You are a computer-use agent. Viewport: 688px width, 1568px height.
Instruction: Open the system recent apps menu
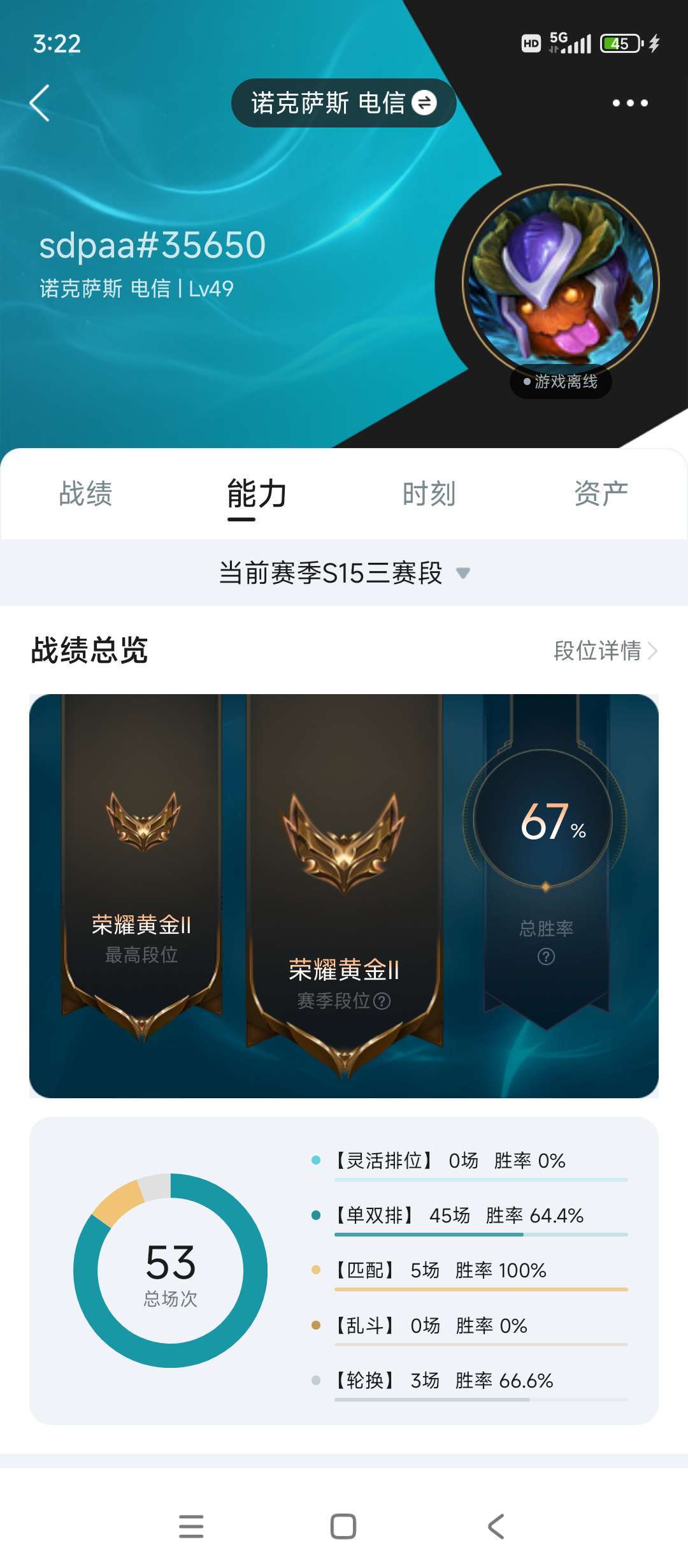pos(191,1527)
